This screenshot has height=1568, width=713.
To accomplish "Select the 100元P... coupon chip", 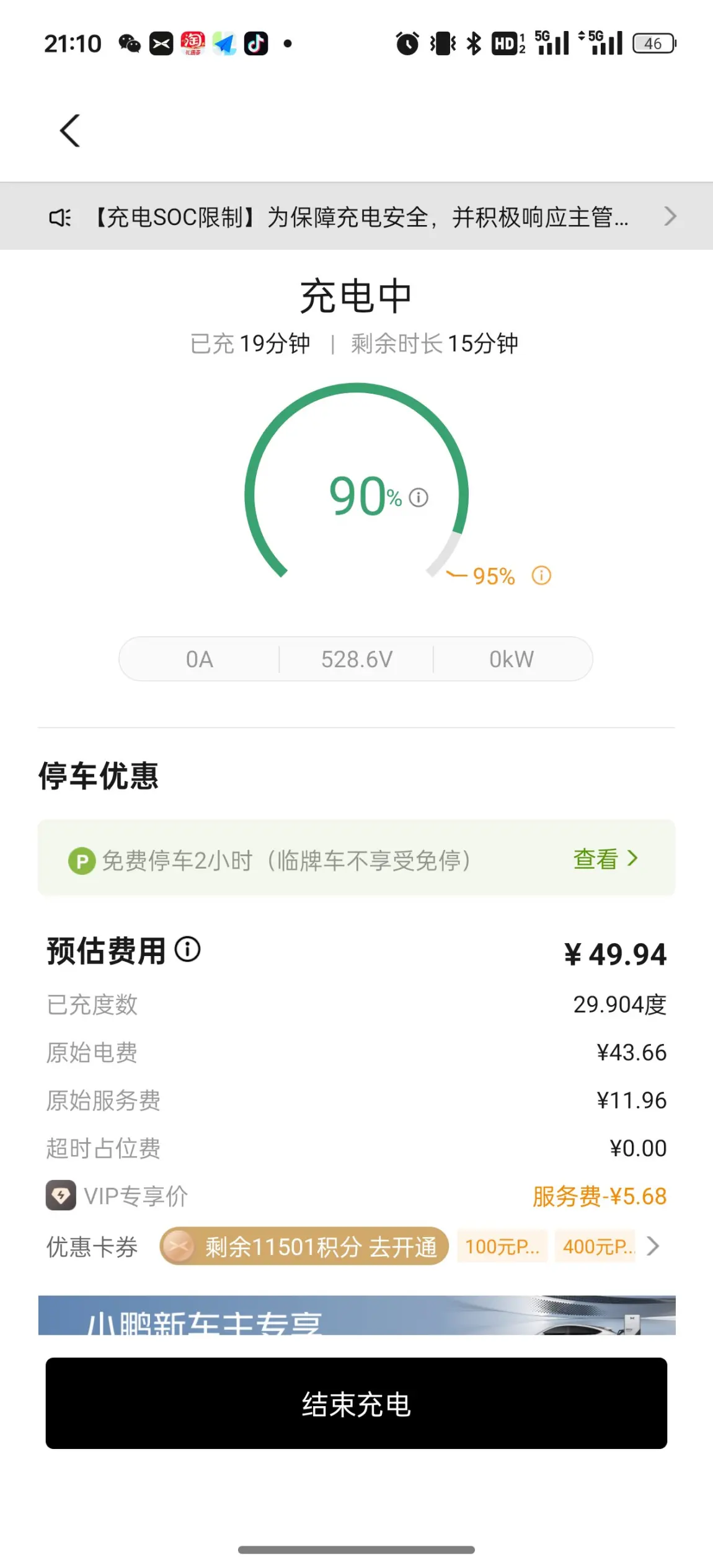I will tap(502, 1246).
